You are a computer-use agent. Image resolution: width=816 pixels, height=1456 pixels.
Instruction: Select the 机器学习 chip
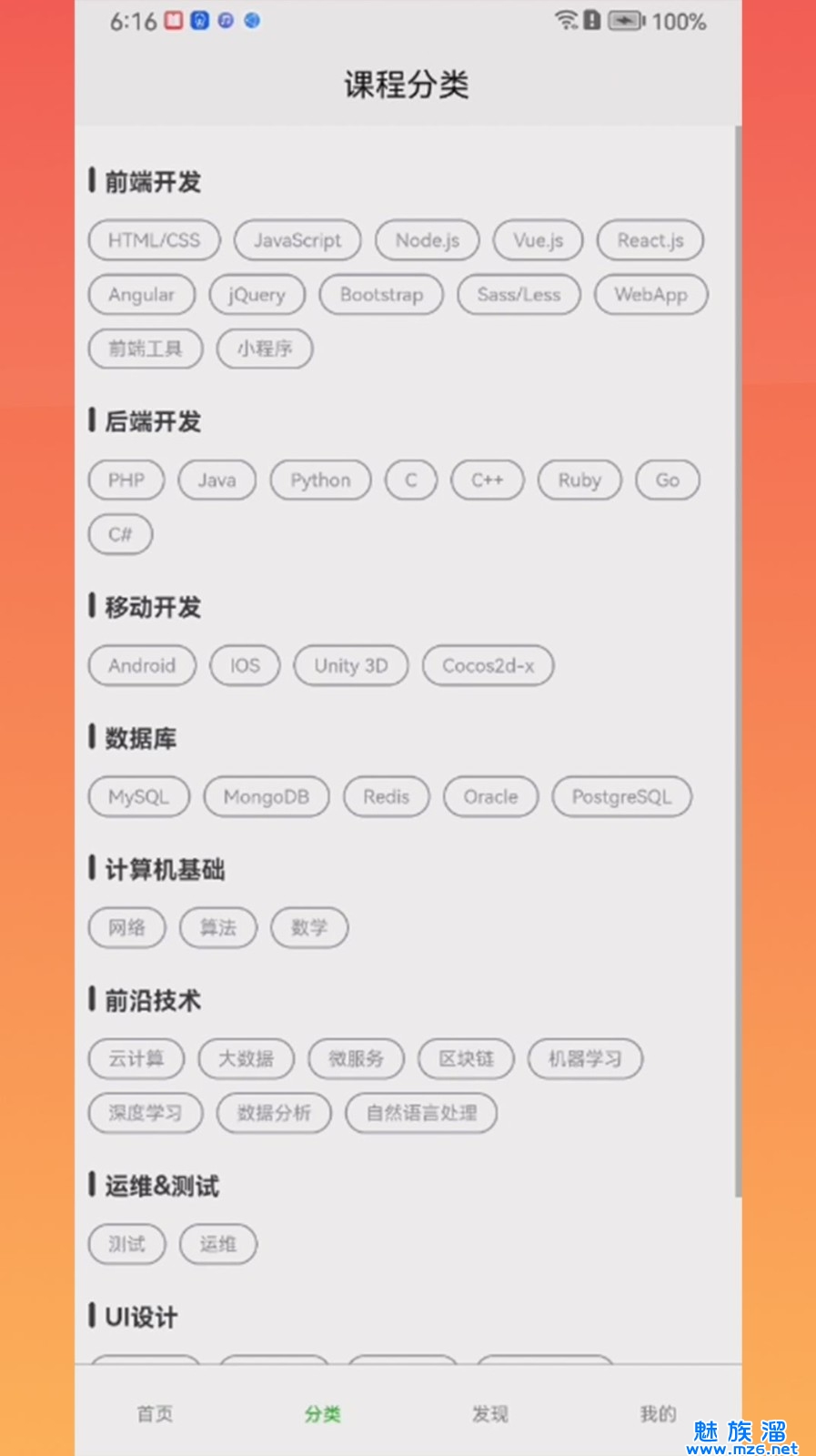[x=585, y=1059]
